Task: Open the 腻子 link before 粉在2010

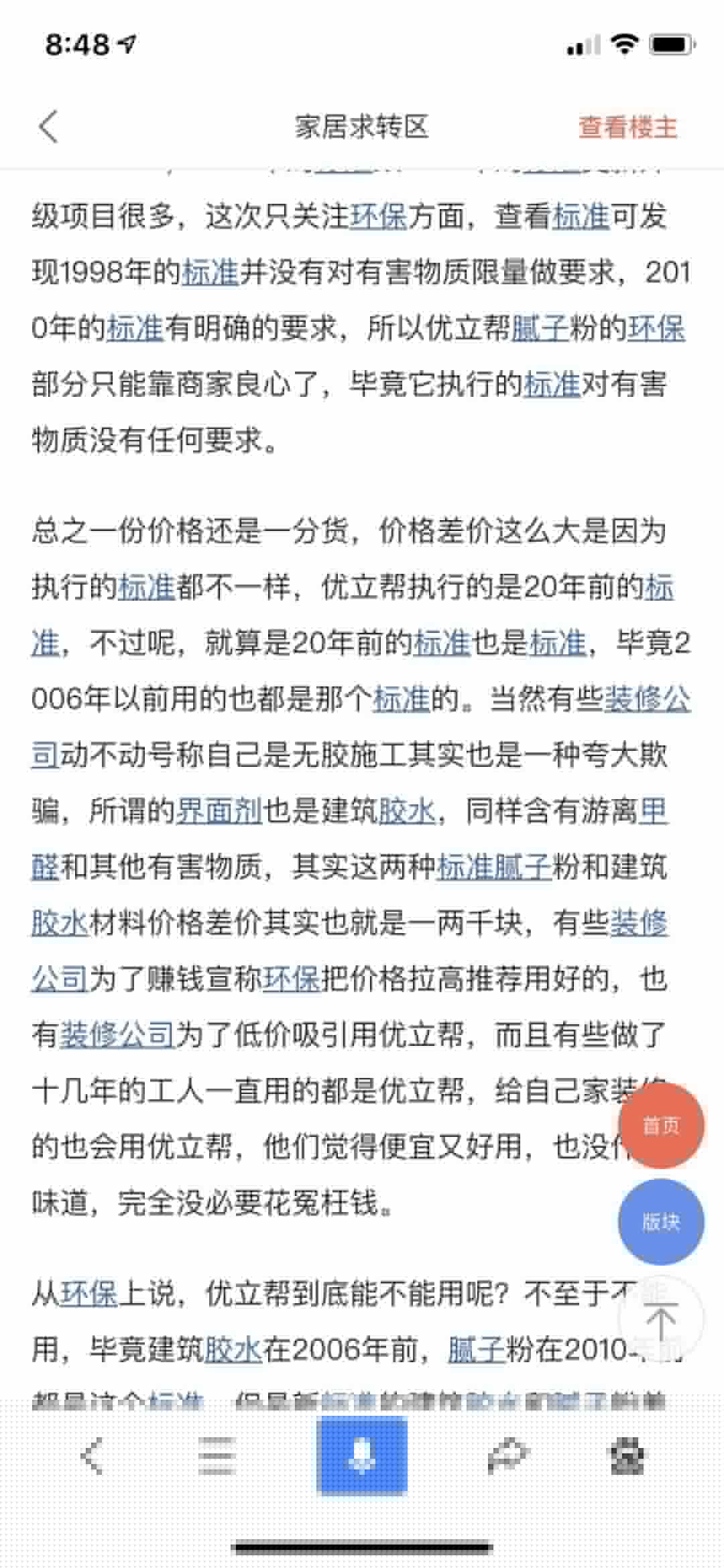Action: 476,1349
